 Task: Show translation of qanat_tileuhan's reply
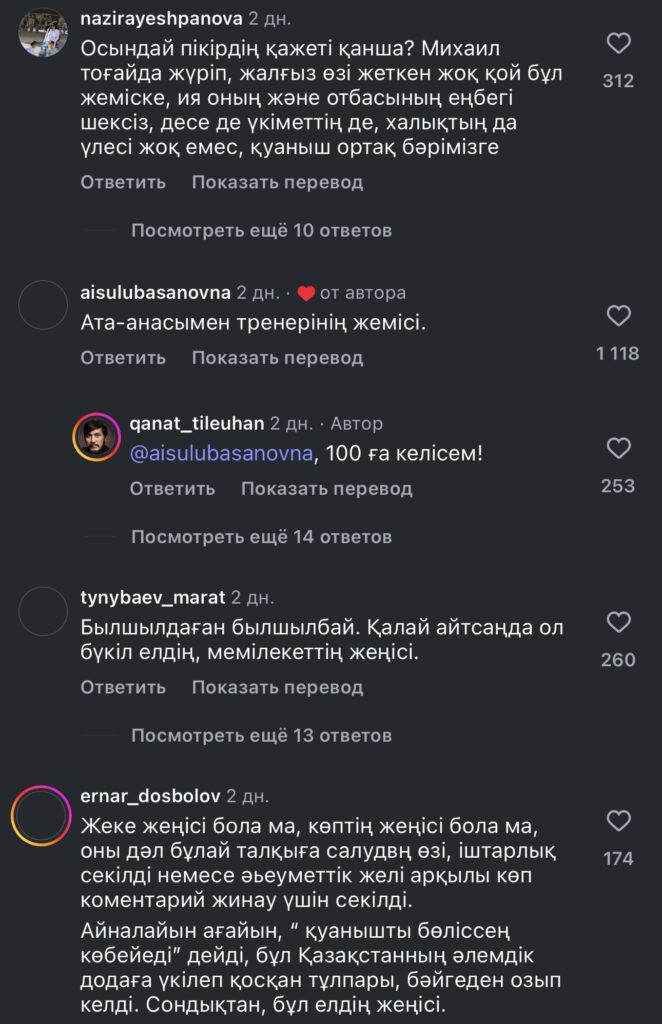point(326,489)
